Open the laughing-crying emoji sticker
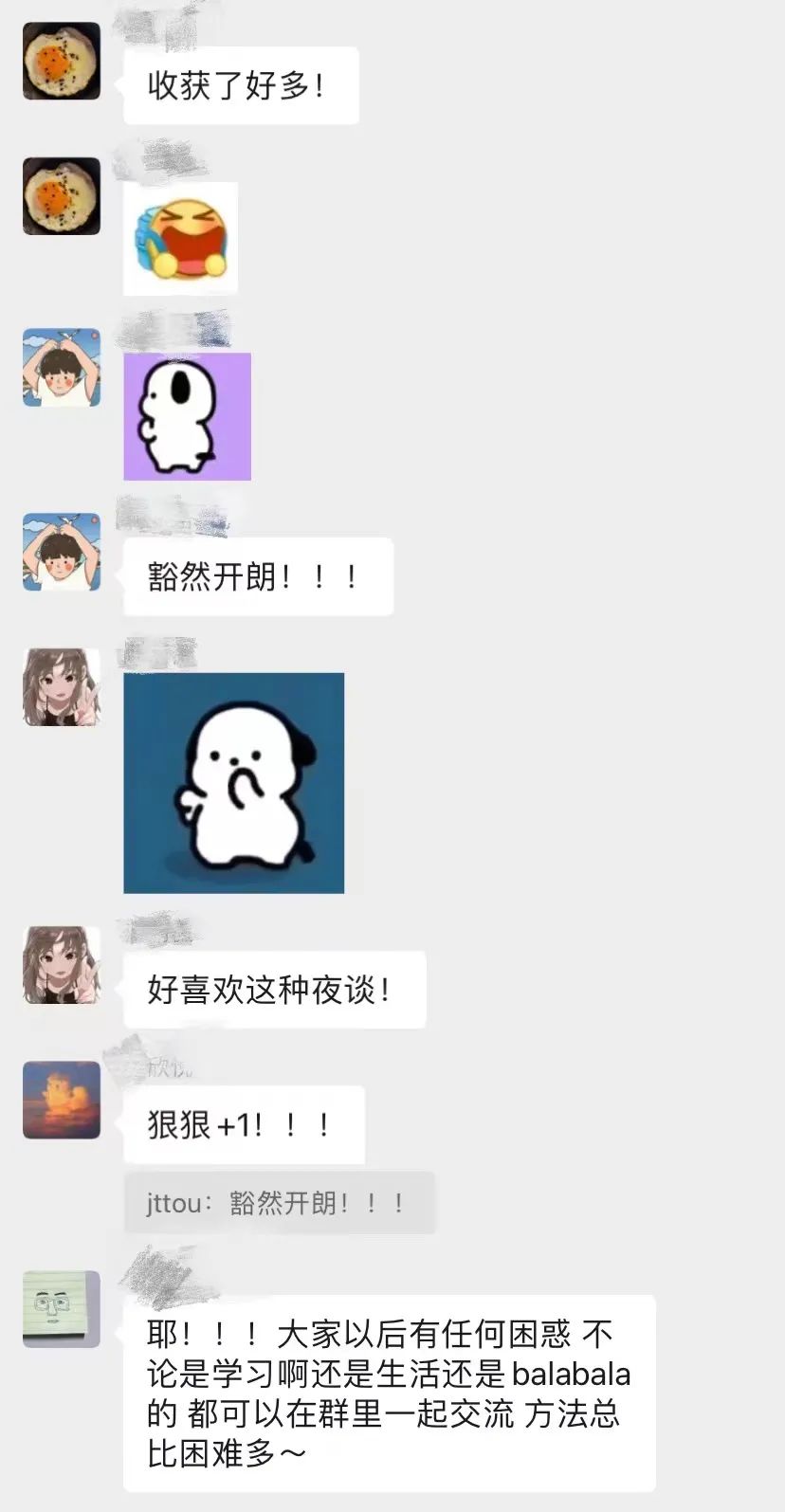 point(180,238)
